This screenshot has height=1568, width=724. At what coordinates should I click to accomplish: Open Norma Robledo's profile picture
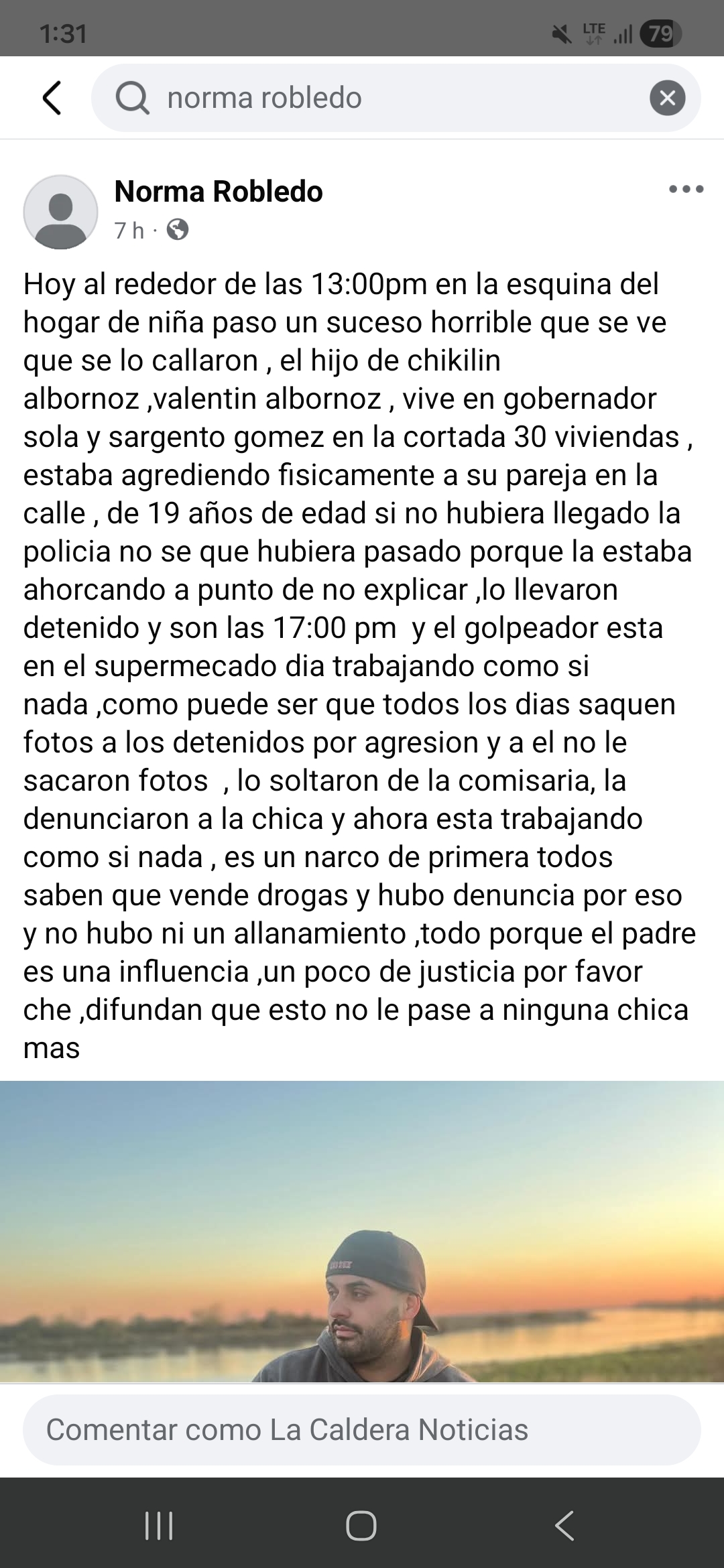point(60,212)
